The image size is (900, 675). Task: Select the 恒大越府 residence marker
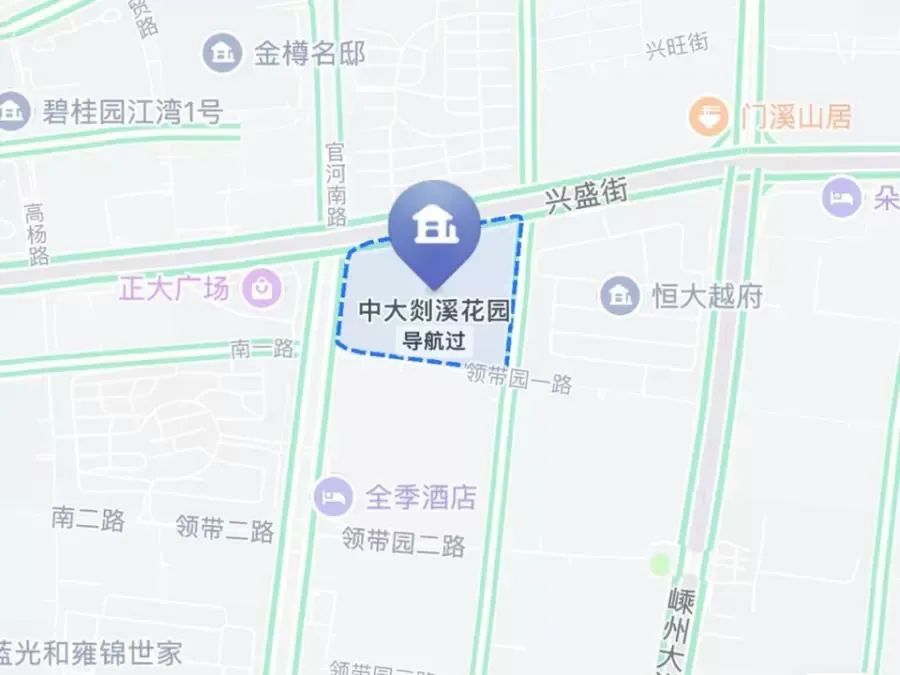click(620, 295)
